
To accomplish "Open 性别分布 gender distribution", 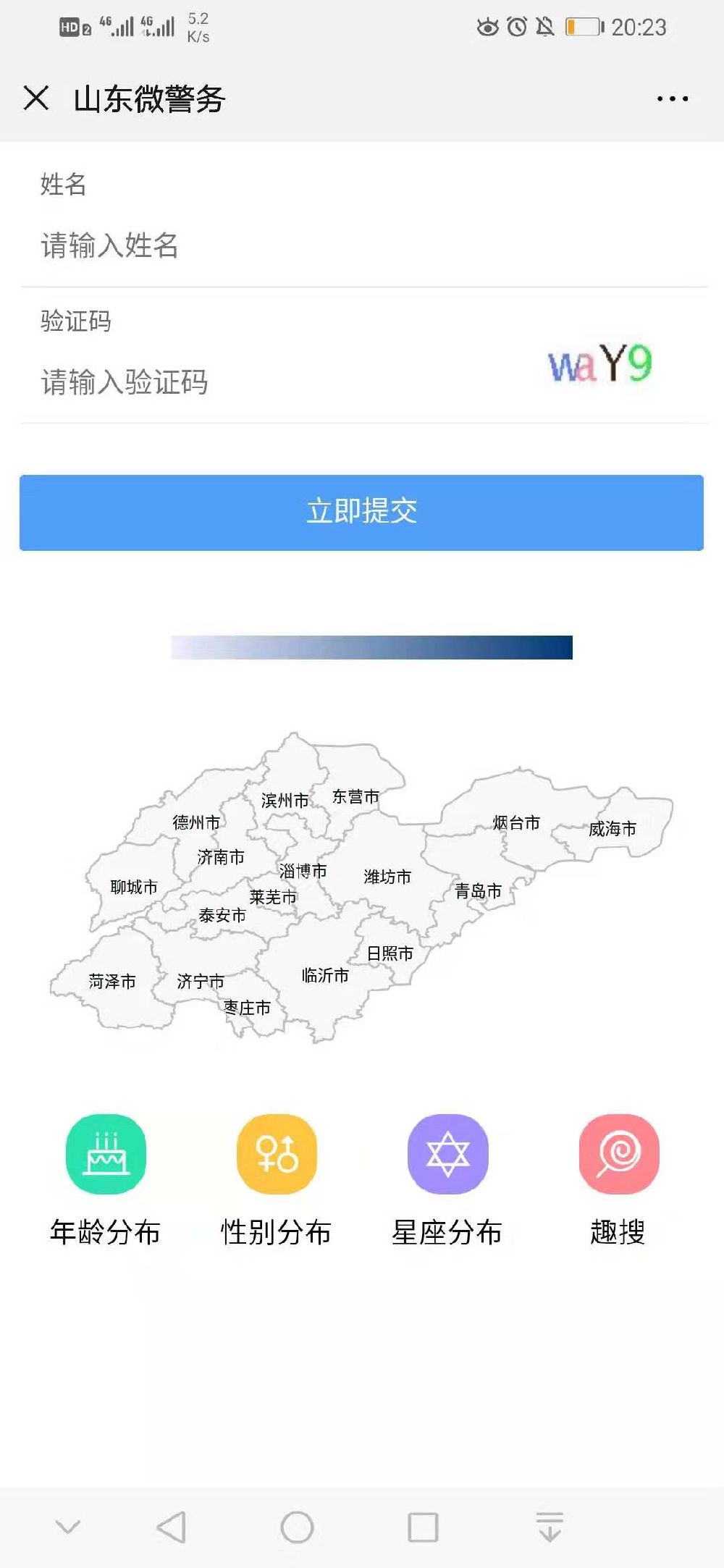I will (x=277, y=1154).
